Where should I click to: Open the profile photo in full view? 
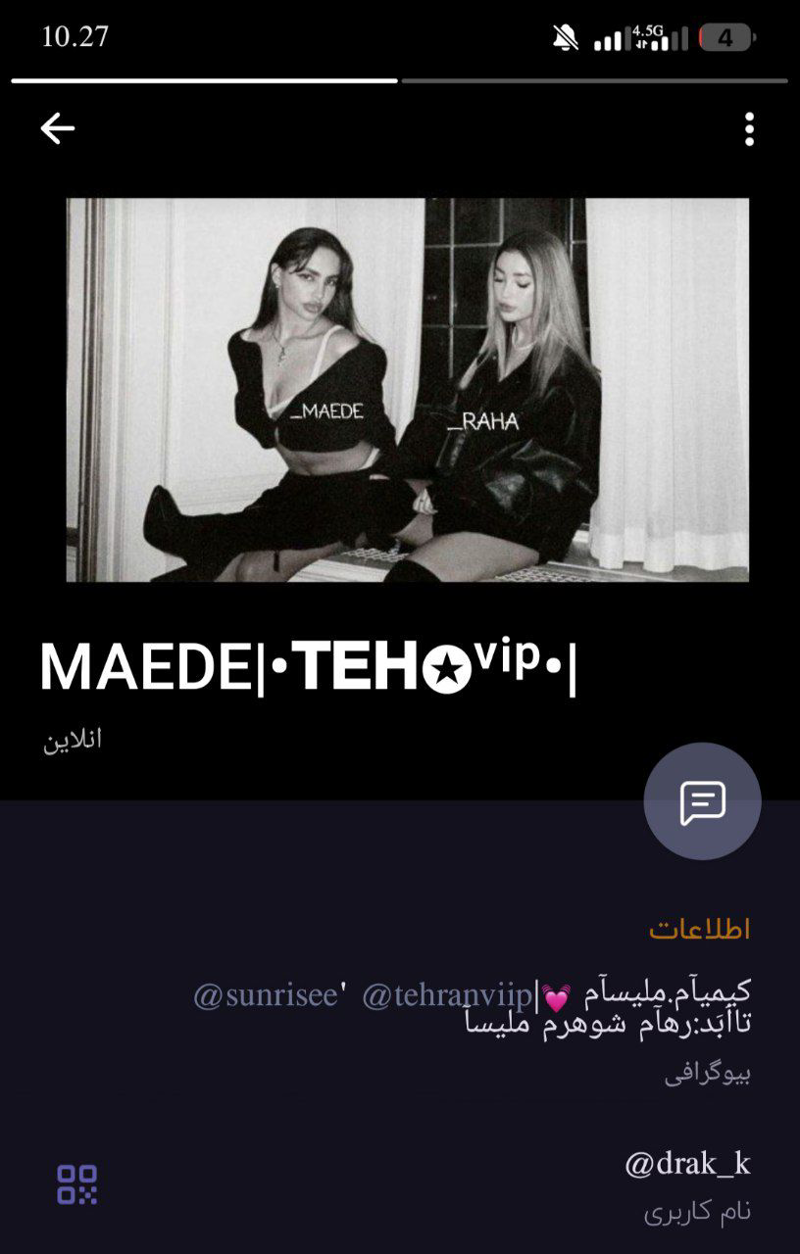point(407,389)
